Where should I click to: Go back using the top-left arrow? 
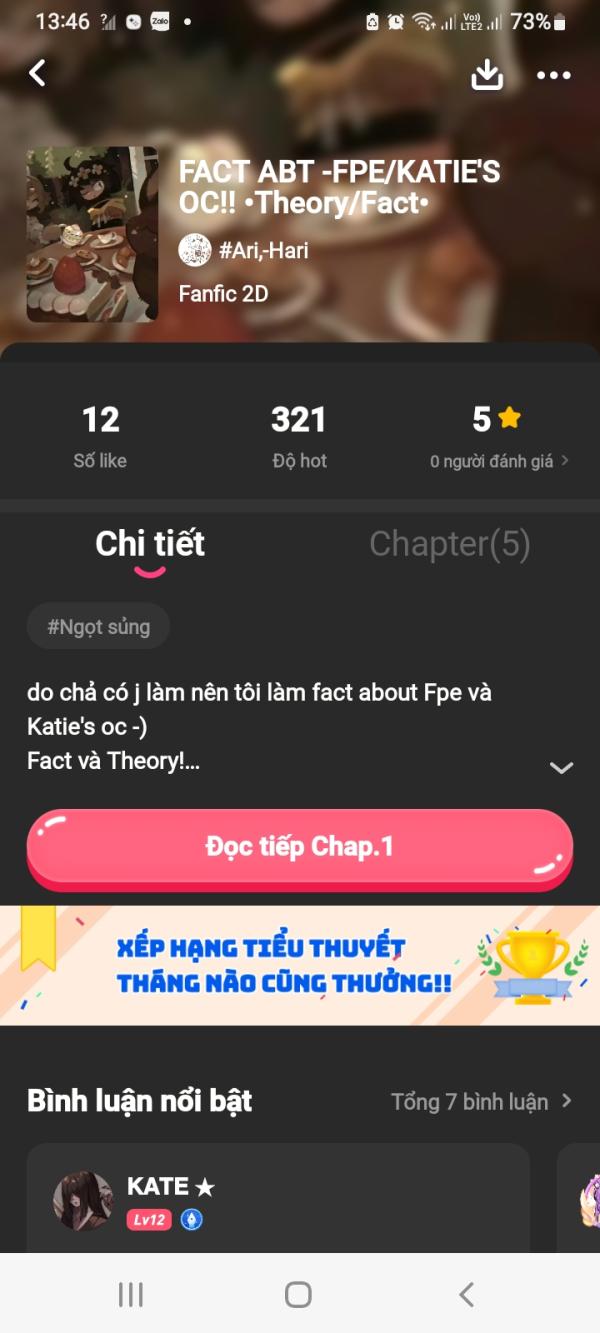(38, 73)
